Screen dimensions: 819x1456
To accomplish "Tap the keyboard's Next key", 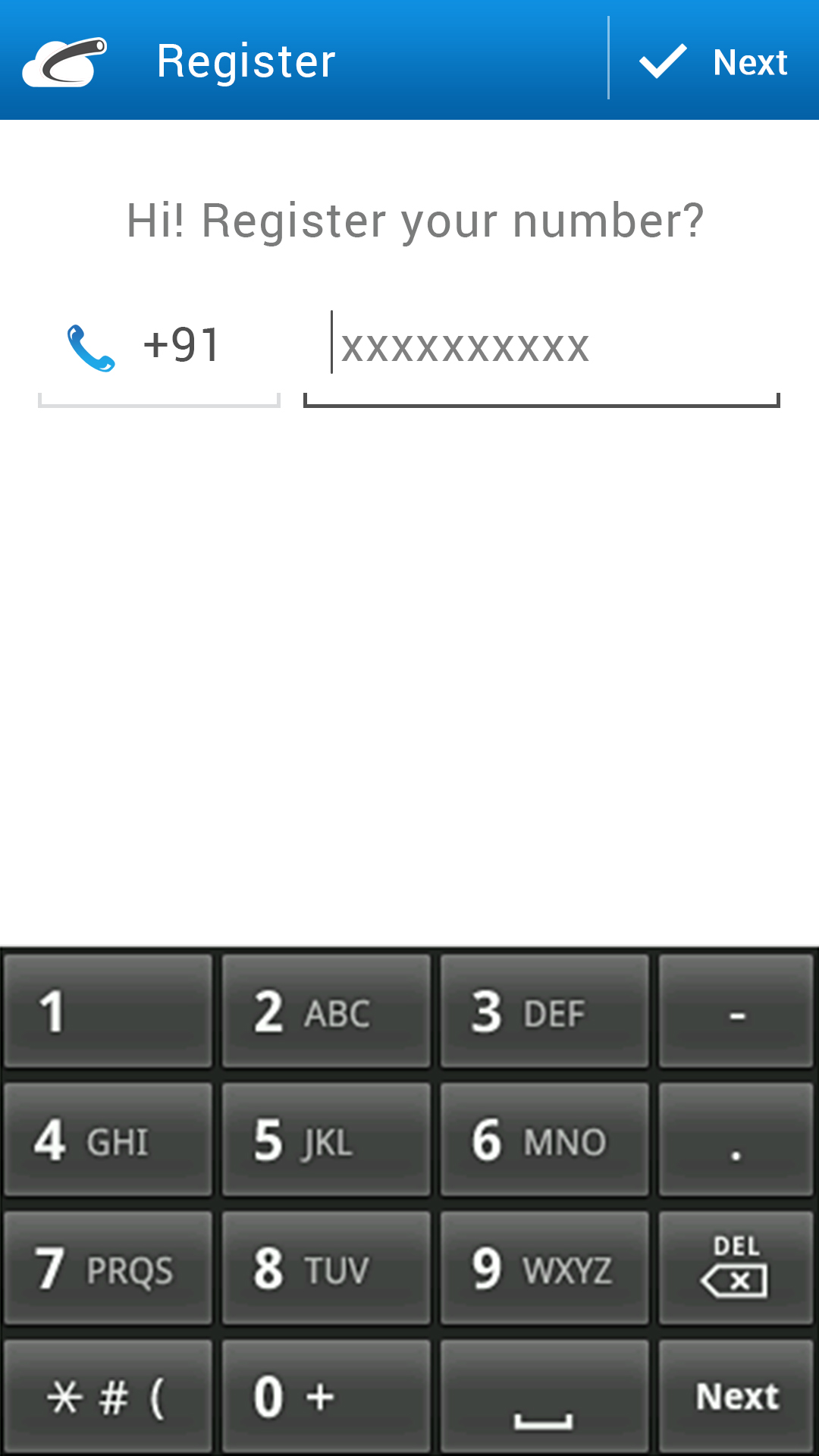I will (x=736, y=1395).
